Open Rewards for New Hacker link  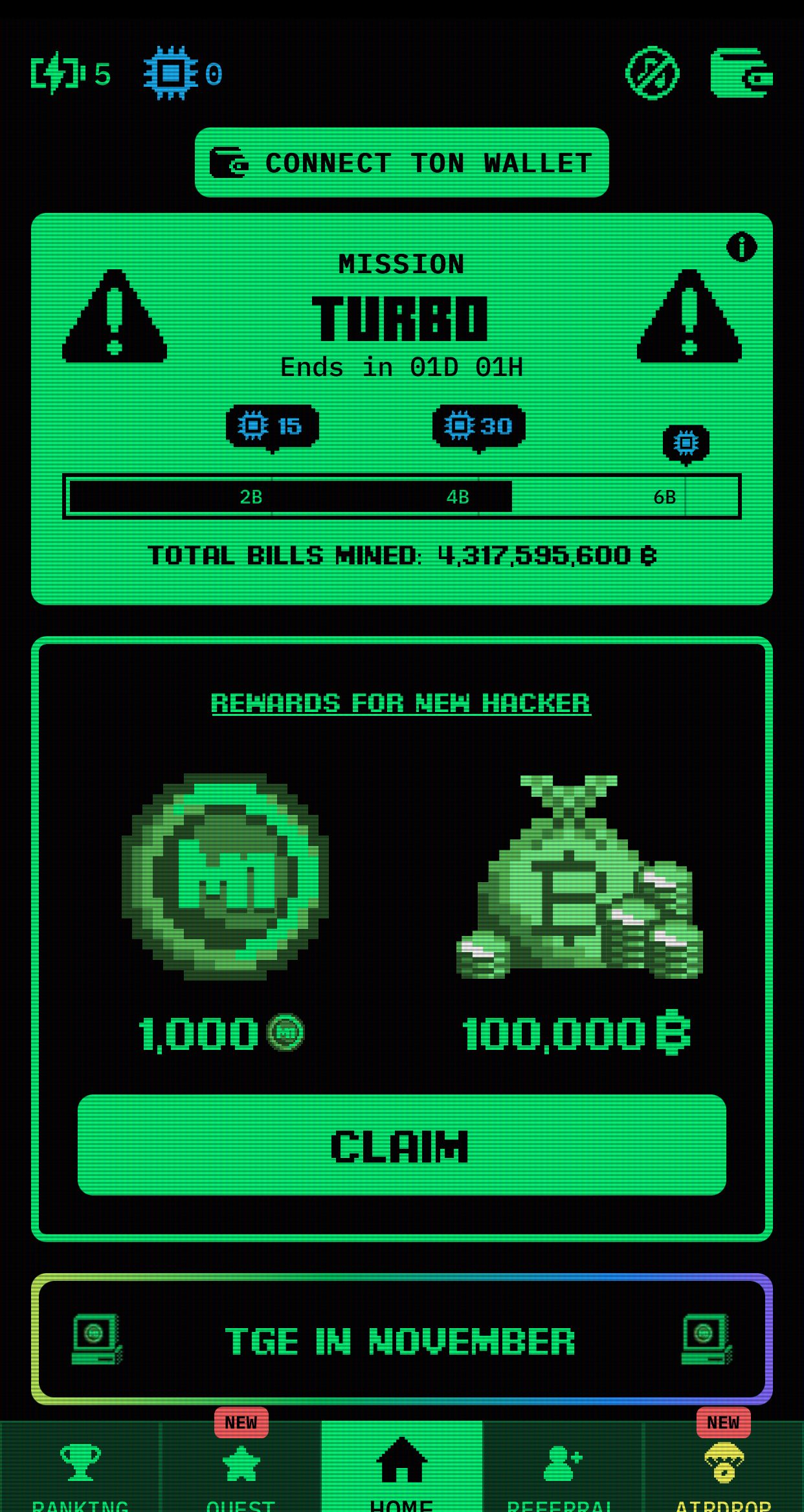[401, 703]
